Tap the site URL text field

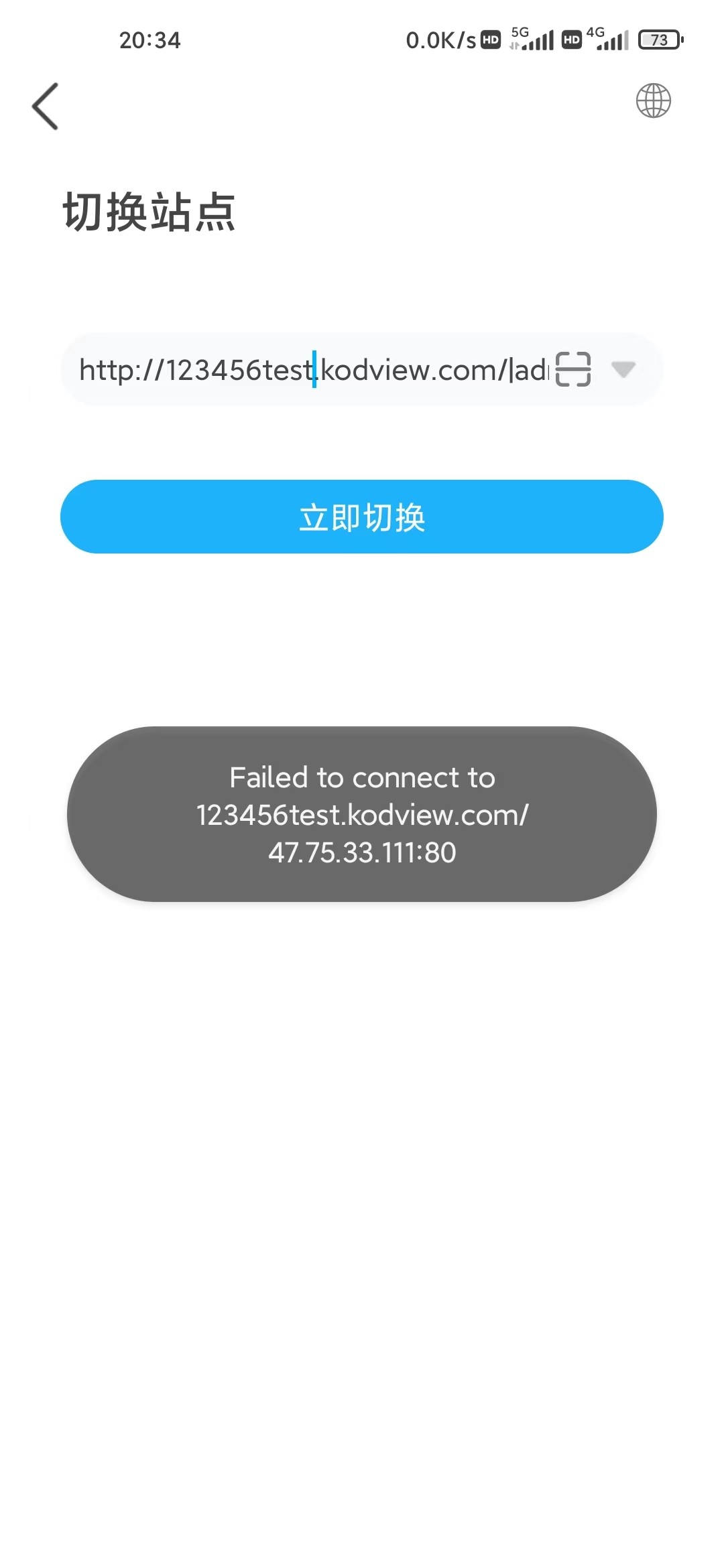314,369
